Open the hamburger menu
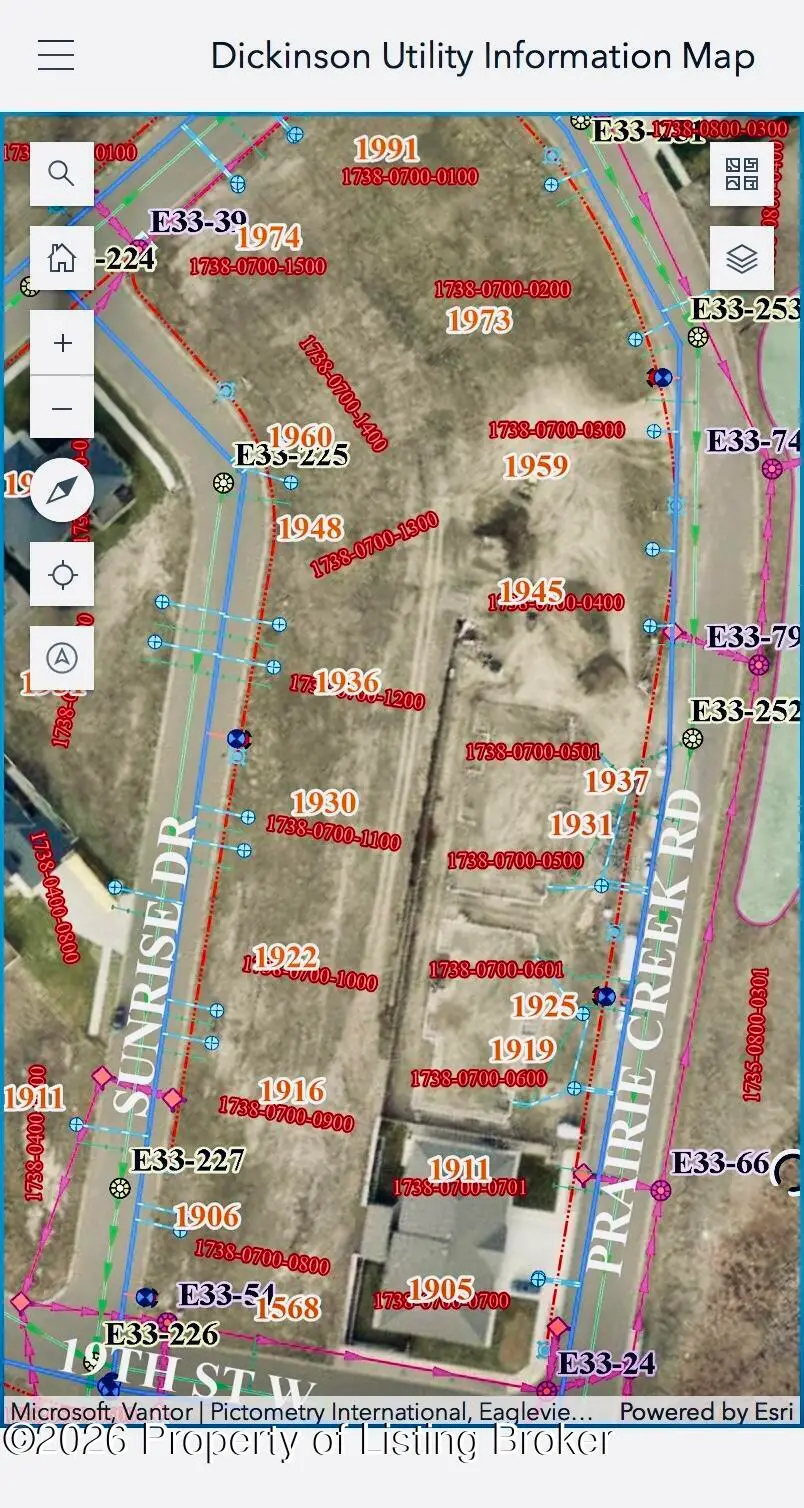The image size is (804, 1508). tap(56, 55)
